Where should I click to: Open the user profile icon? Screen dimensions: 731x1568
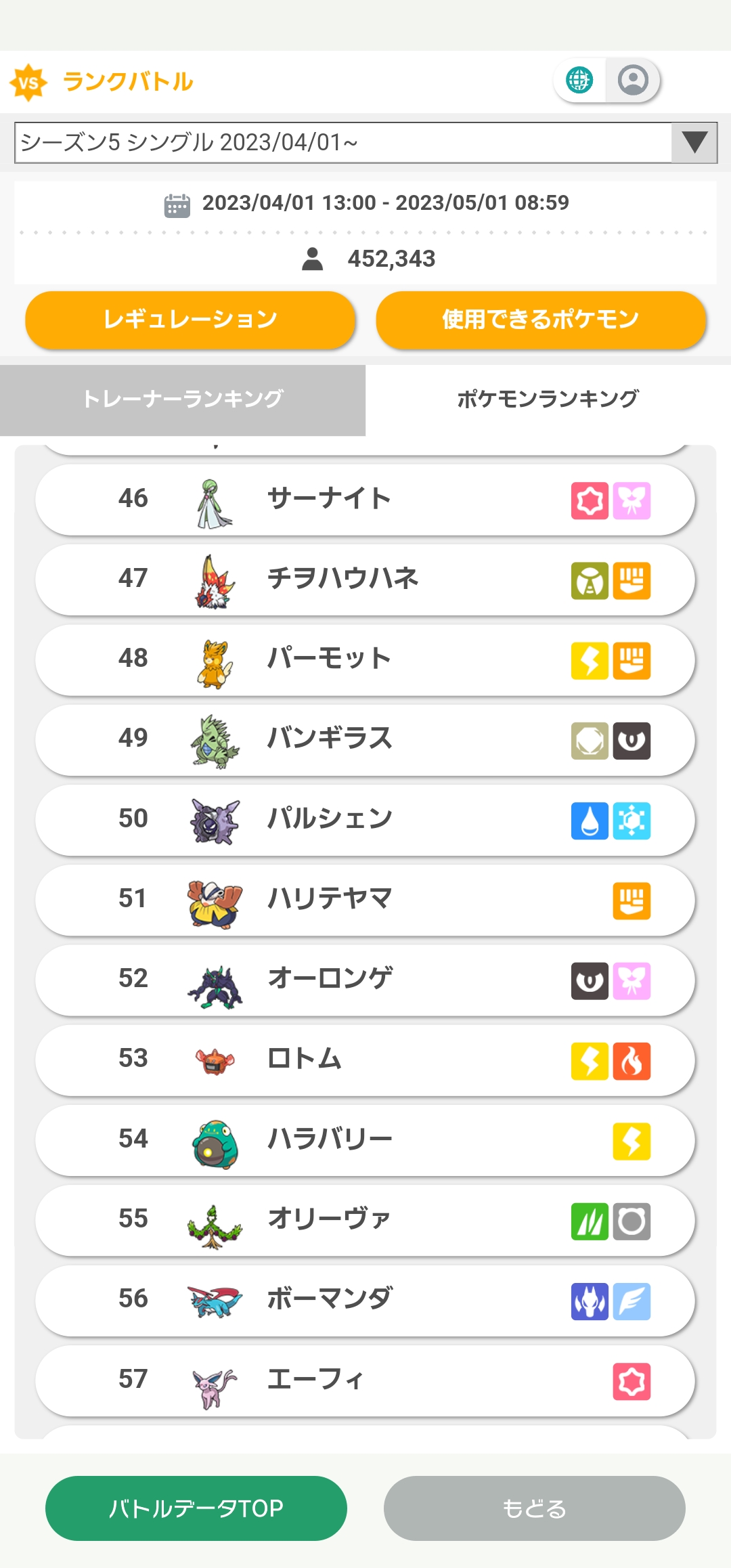(633, 80)
